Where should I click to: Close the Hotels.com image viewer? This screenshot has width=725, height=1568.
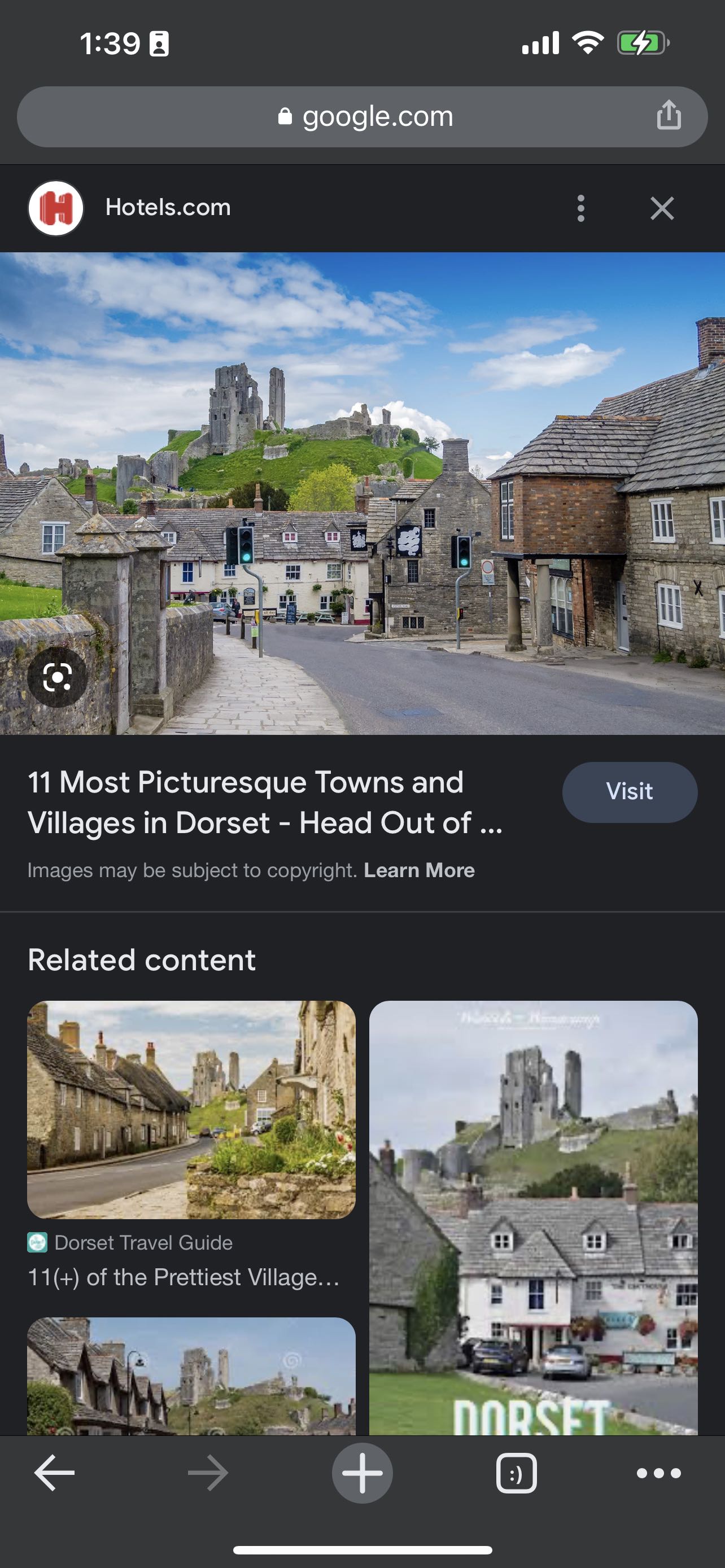pyautogui.click(x=662, y=208)
